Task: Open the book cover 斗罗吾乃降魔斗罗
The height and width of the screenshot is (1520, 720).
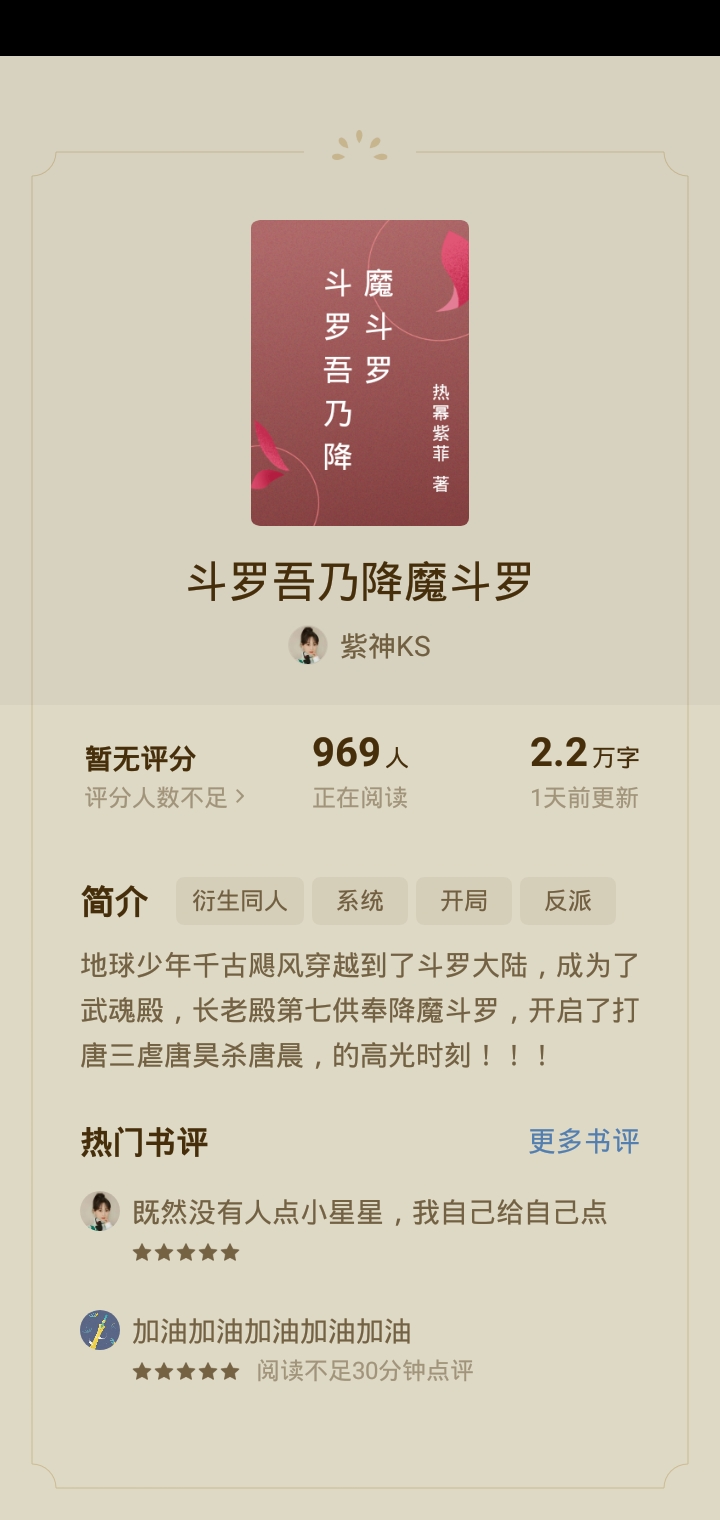Action: click(360, 373)
